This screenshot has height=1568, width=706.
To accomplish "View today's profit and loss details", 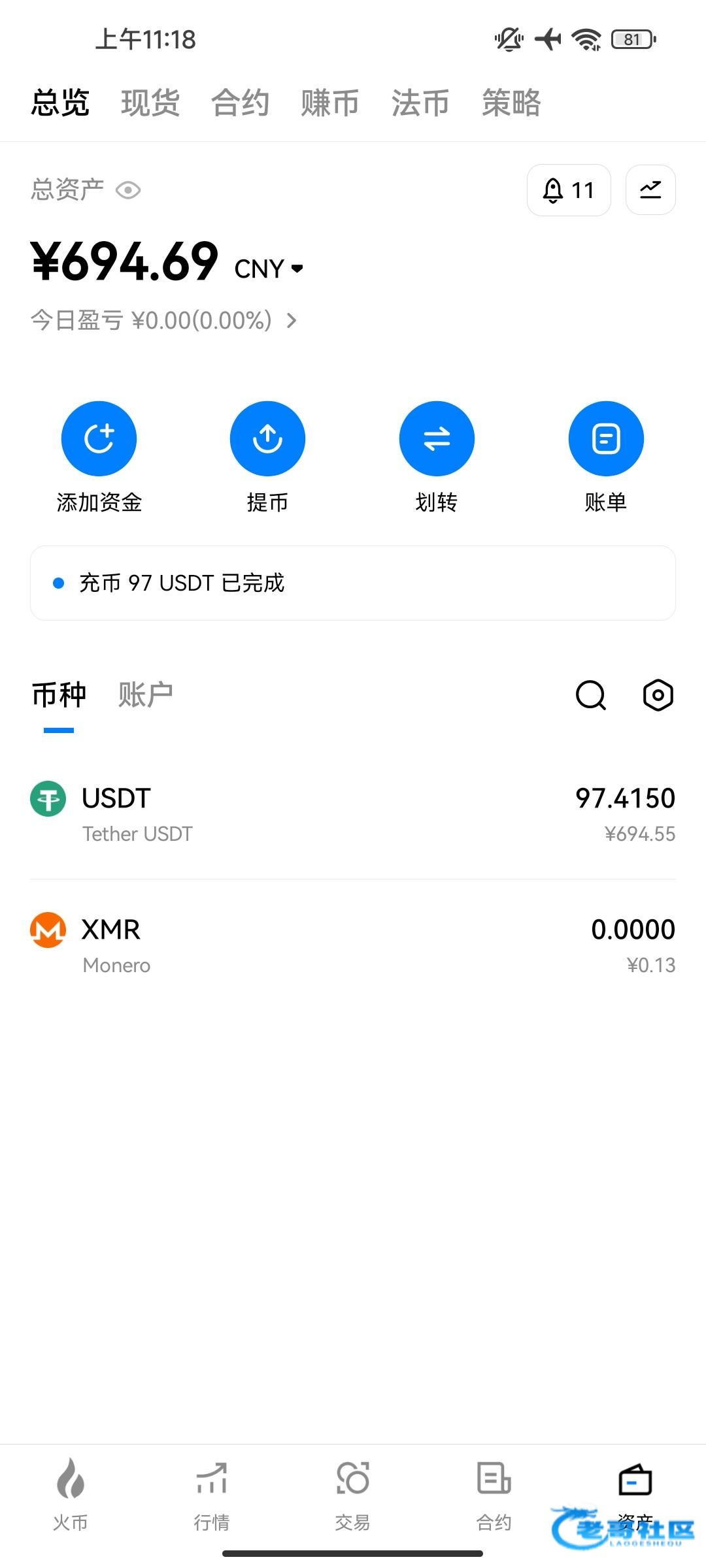I will coord(163,320).
